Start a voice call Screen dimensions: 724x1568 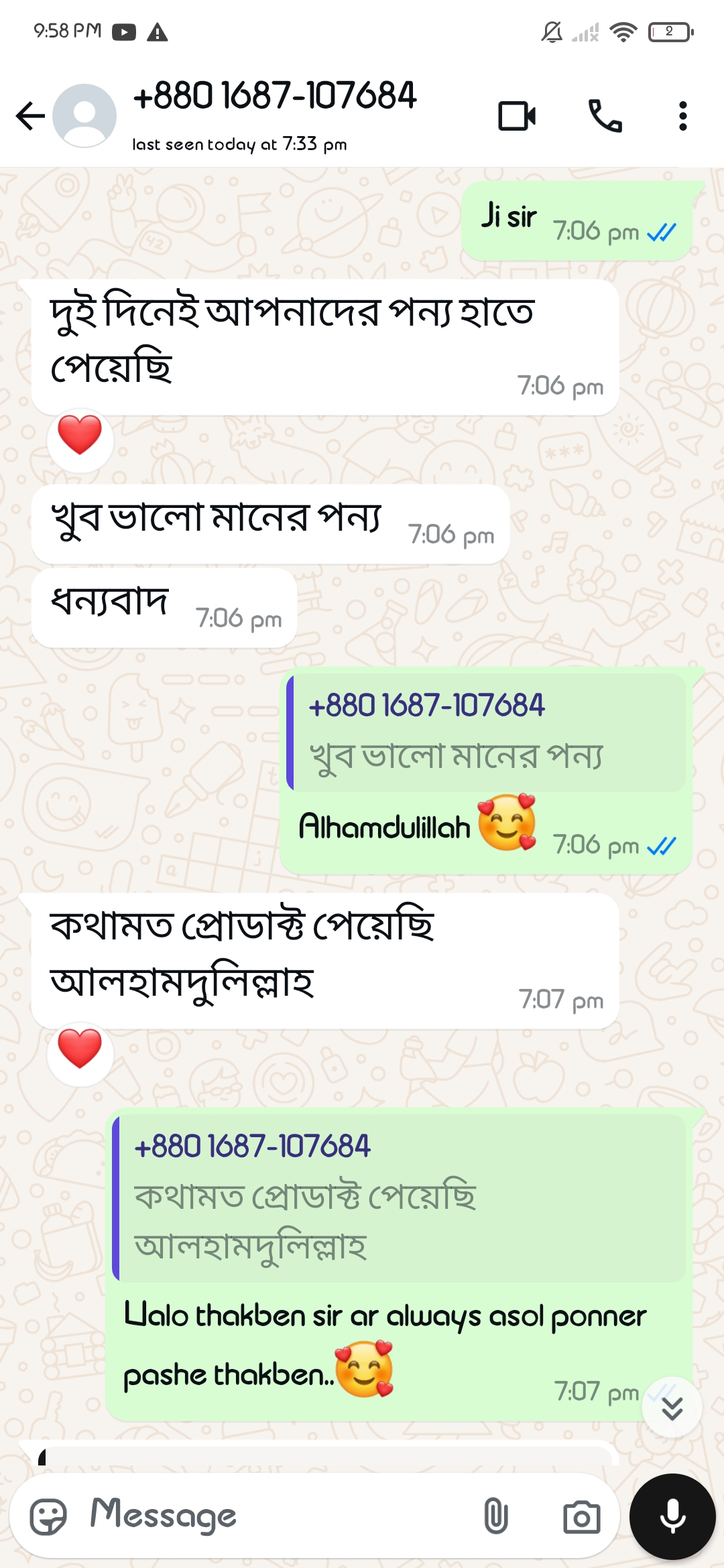coord(605,116)
